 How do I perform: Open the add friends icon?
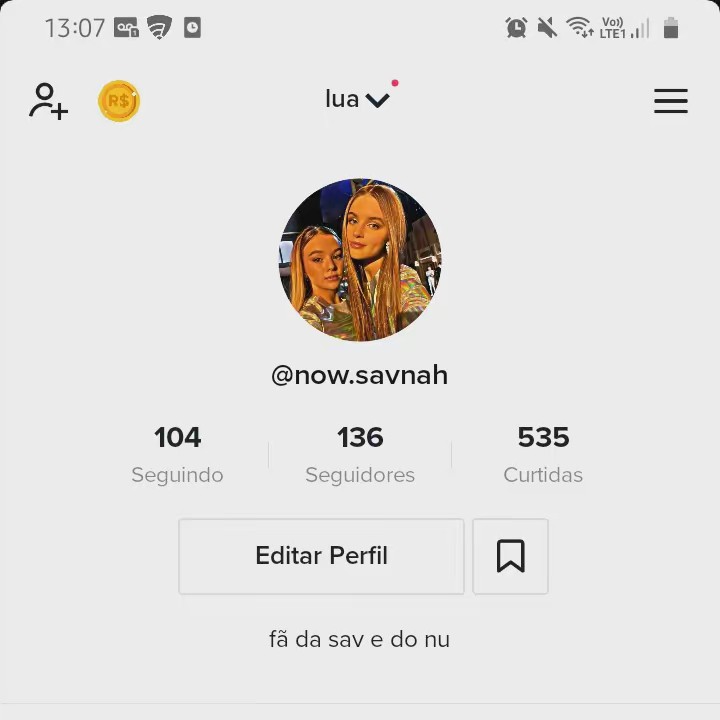[48, 101]
